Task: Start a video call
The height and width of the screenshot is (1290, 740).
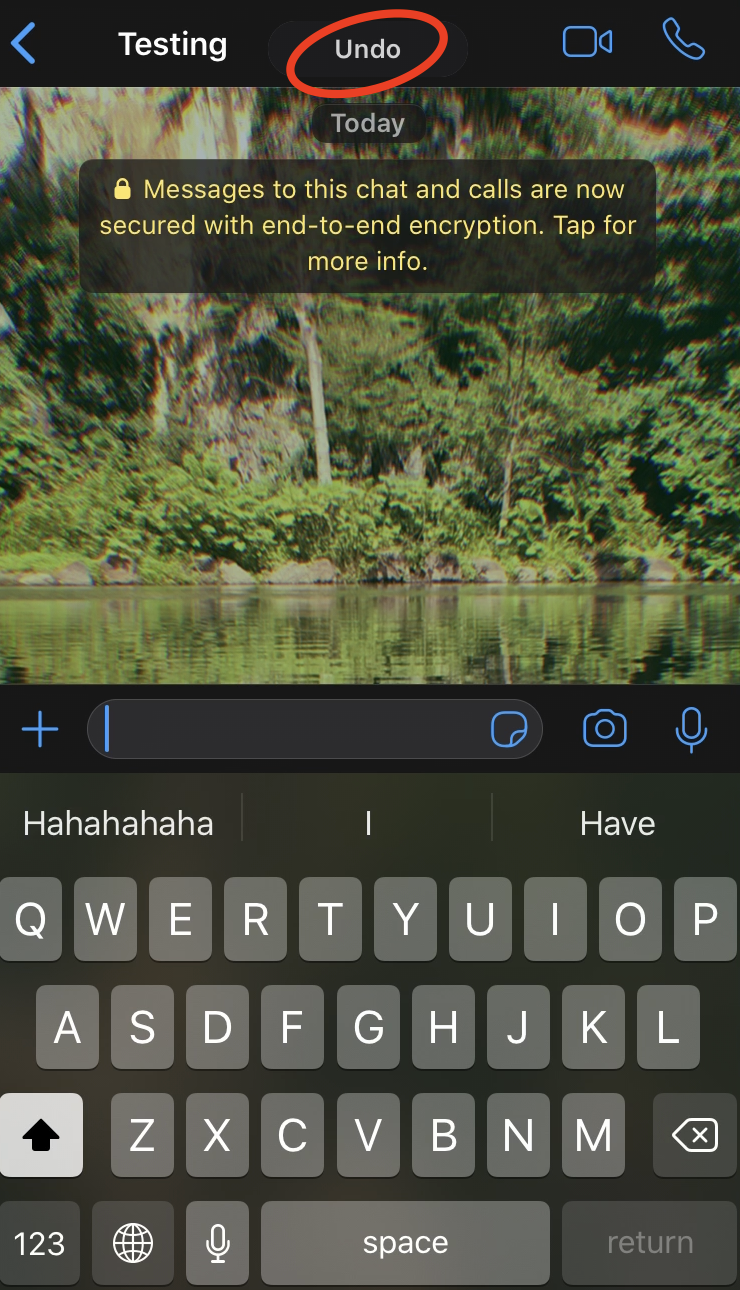Action: coord(587,42)
